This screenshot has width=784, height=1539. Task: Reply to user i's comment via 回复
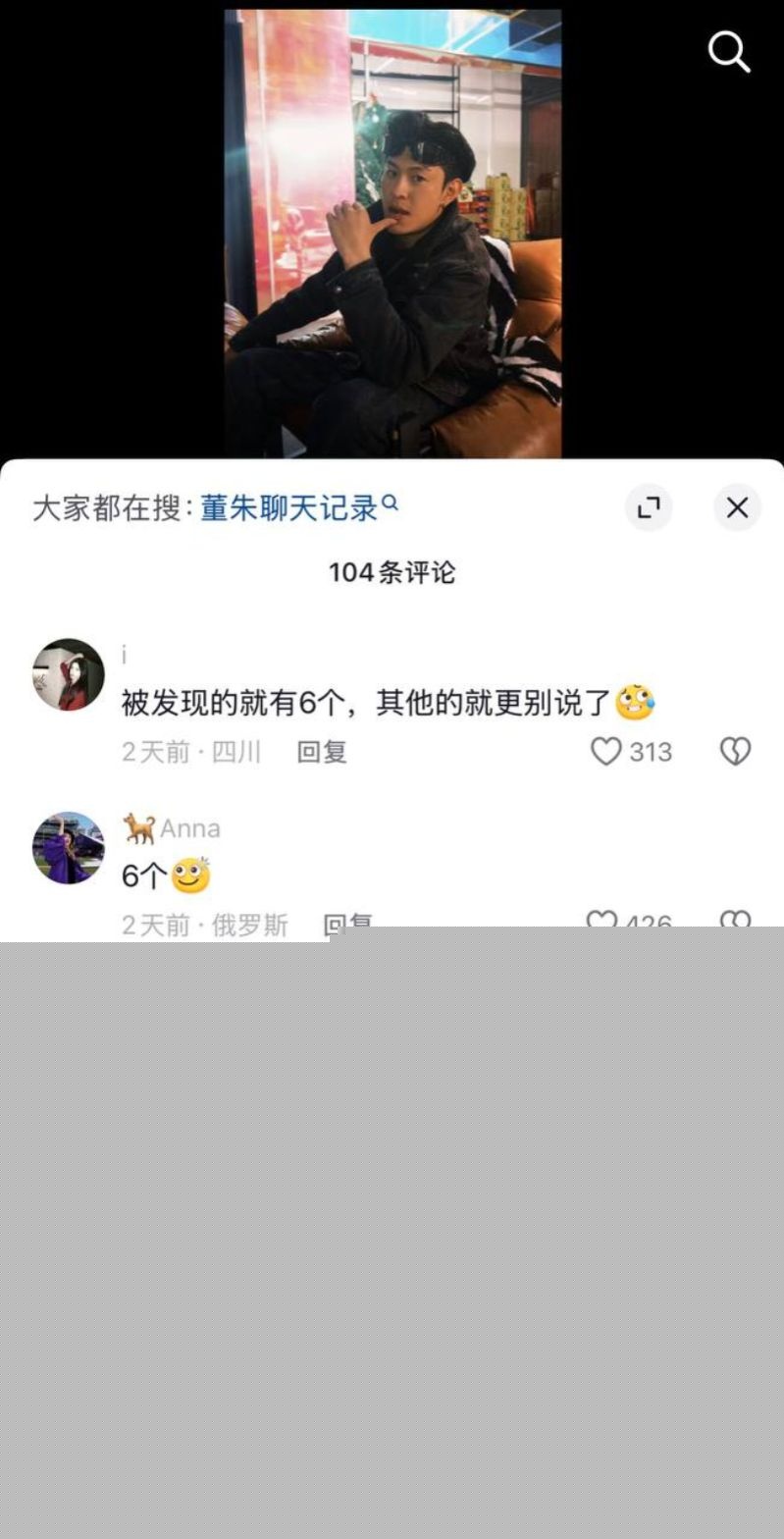coord(322,751)
